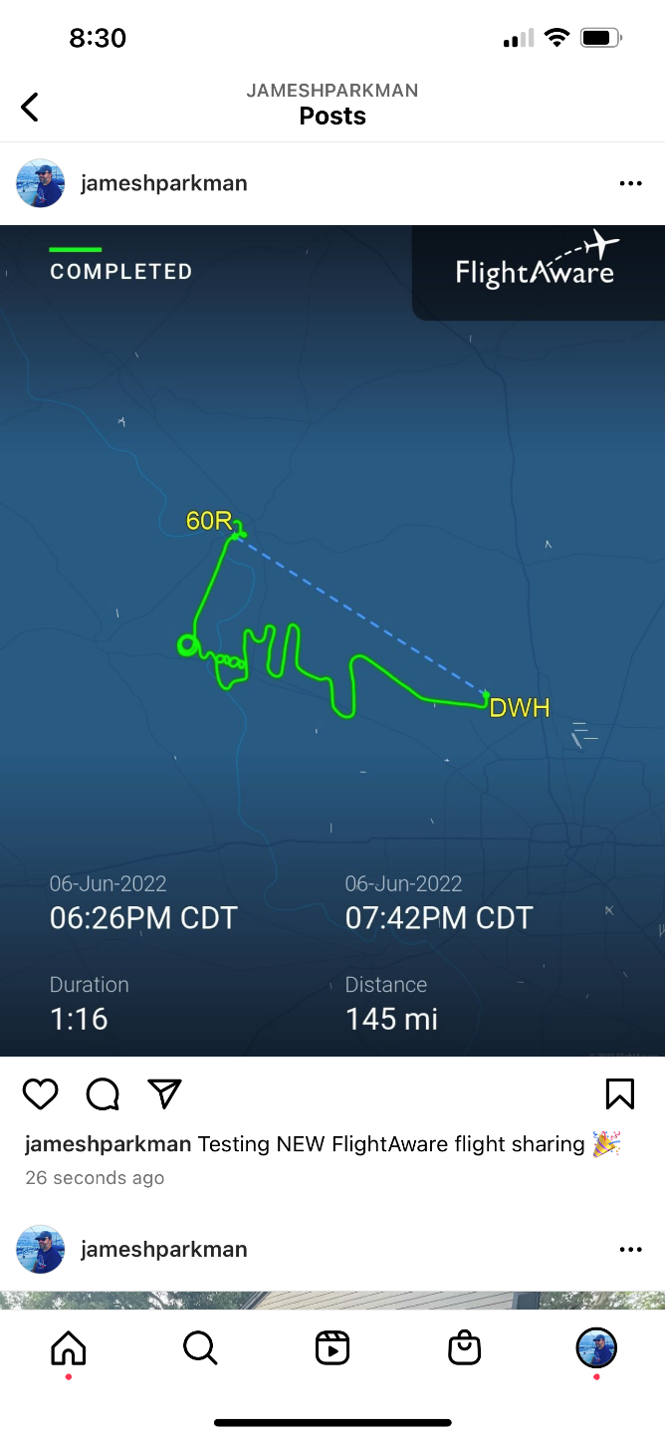Share the FlightAware post via the paper plane
The image size is (669, 1442).
point(165,1095)
